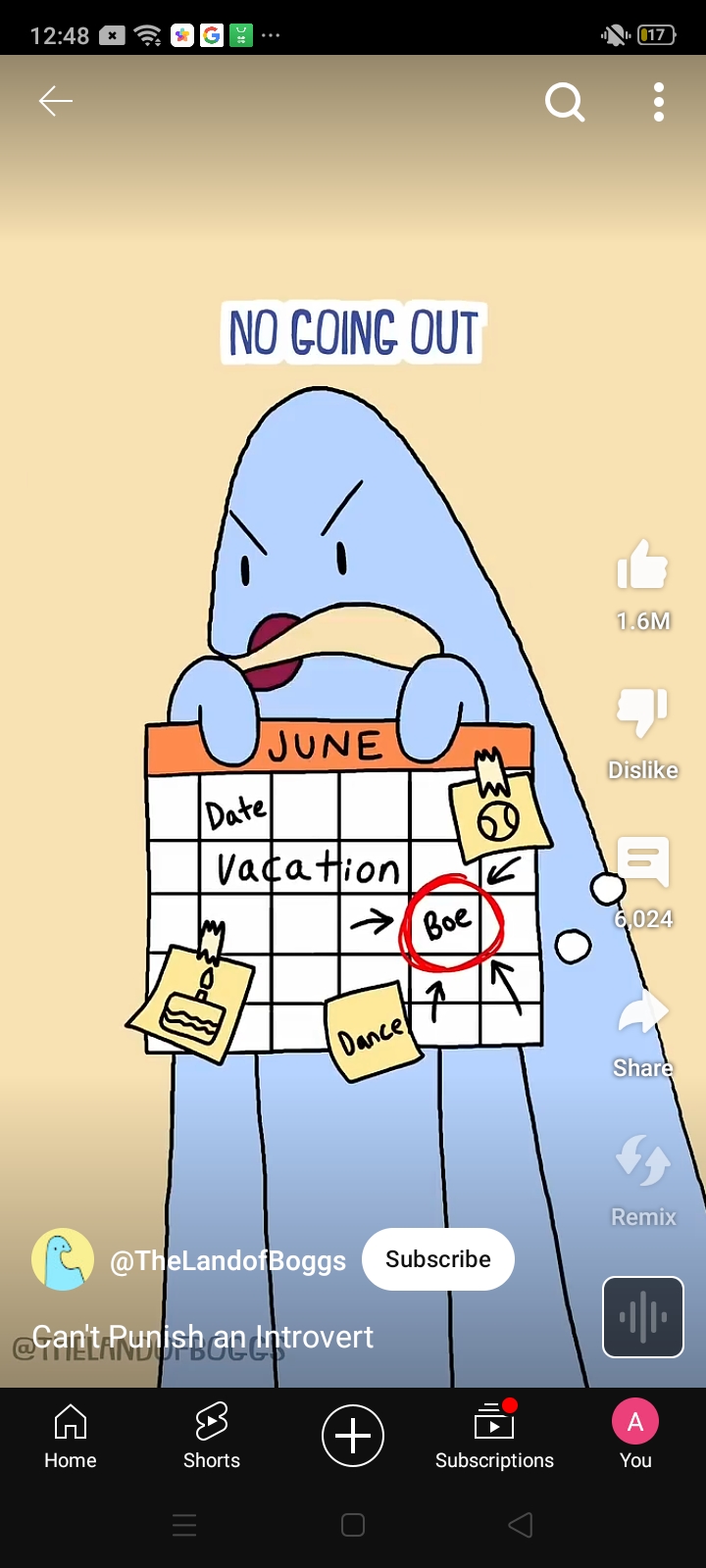This screenshot has height=1568, width=706.
Task: Open the comments section
Action: 642,862
